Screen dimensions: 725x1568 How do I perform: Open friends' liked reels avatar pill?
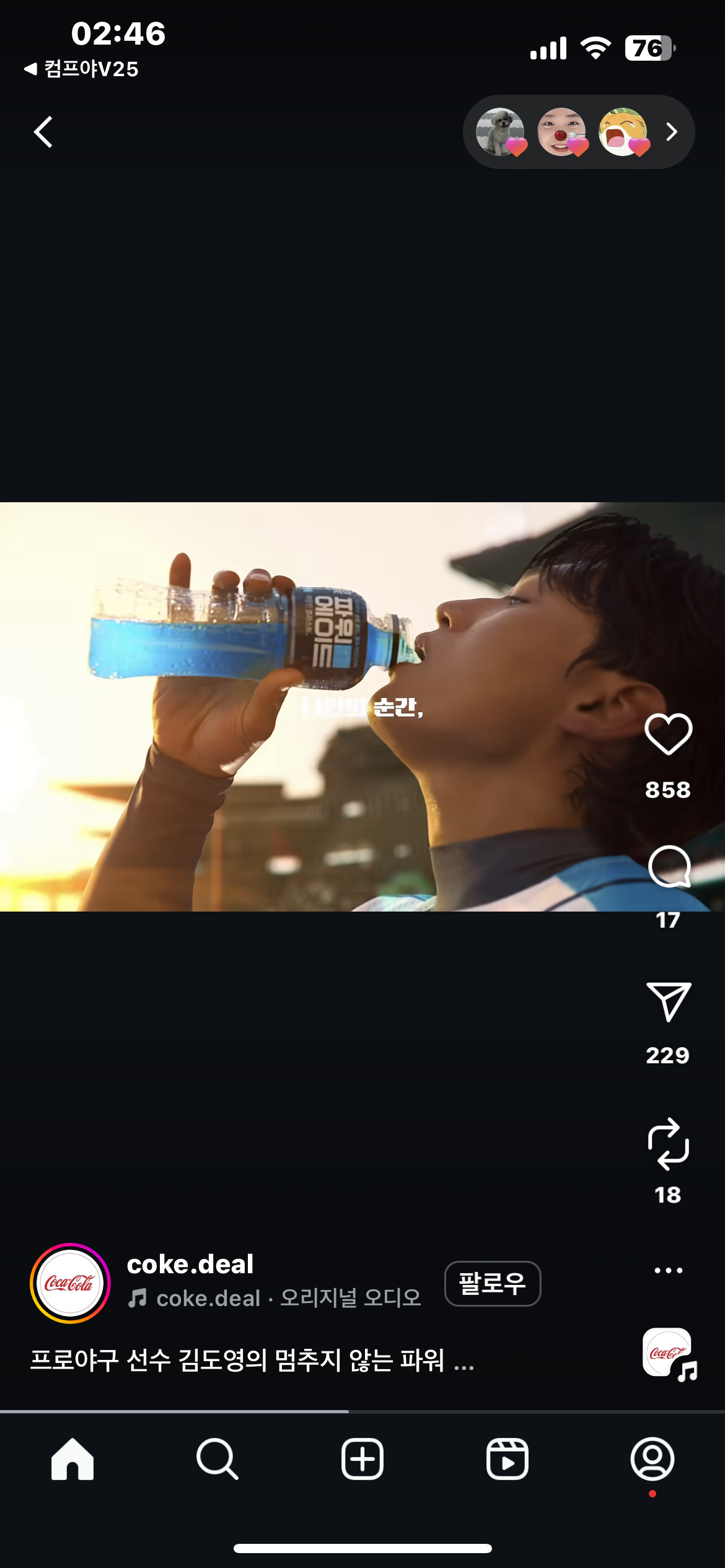point(579,132)
